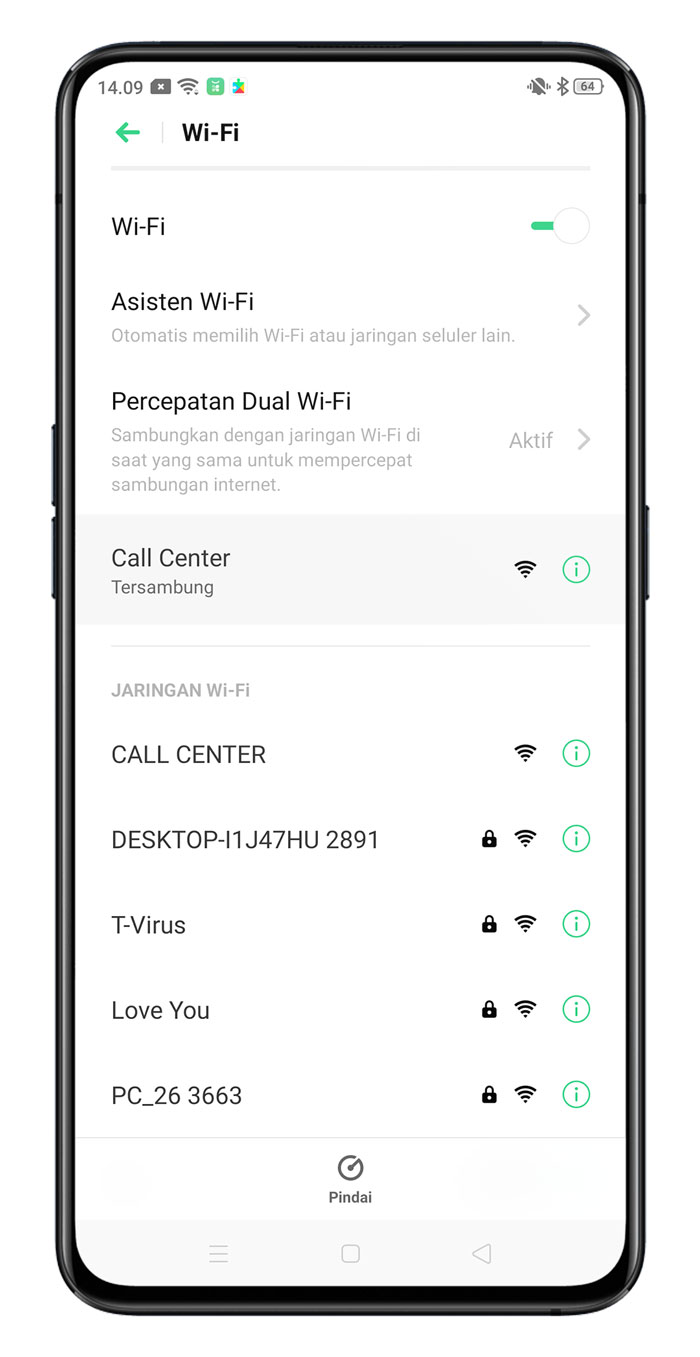Select the DESKTOP-I1J47HU 2891 network
This screenshot has width=700, height=1357.
pyautogui.click(x=245, y=839)
